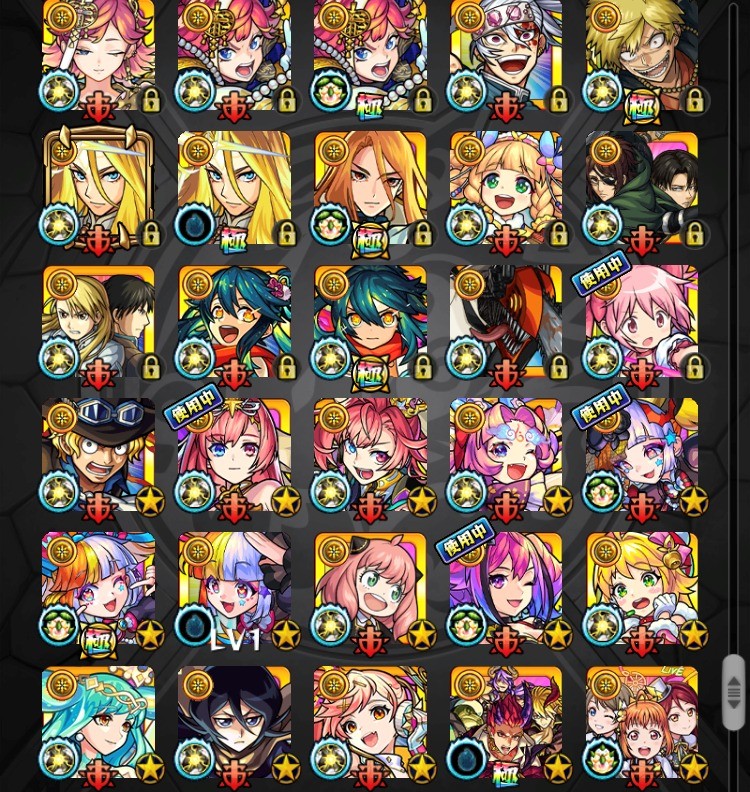Select the aqua-haired girl with golden wreath
The height and width of the screenshot is (792, 750).
tap(98, 724)
